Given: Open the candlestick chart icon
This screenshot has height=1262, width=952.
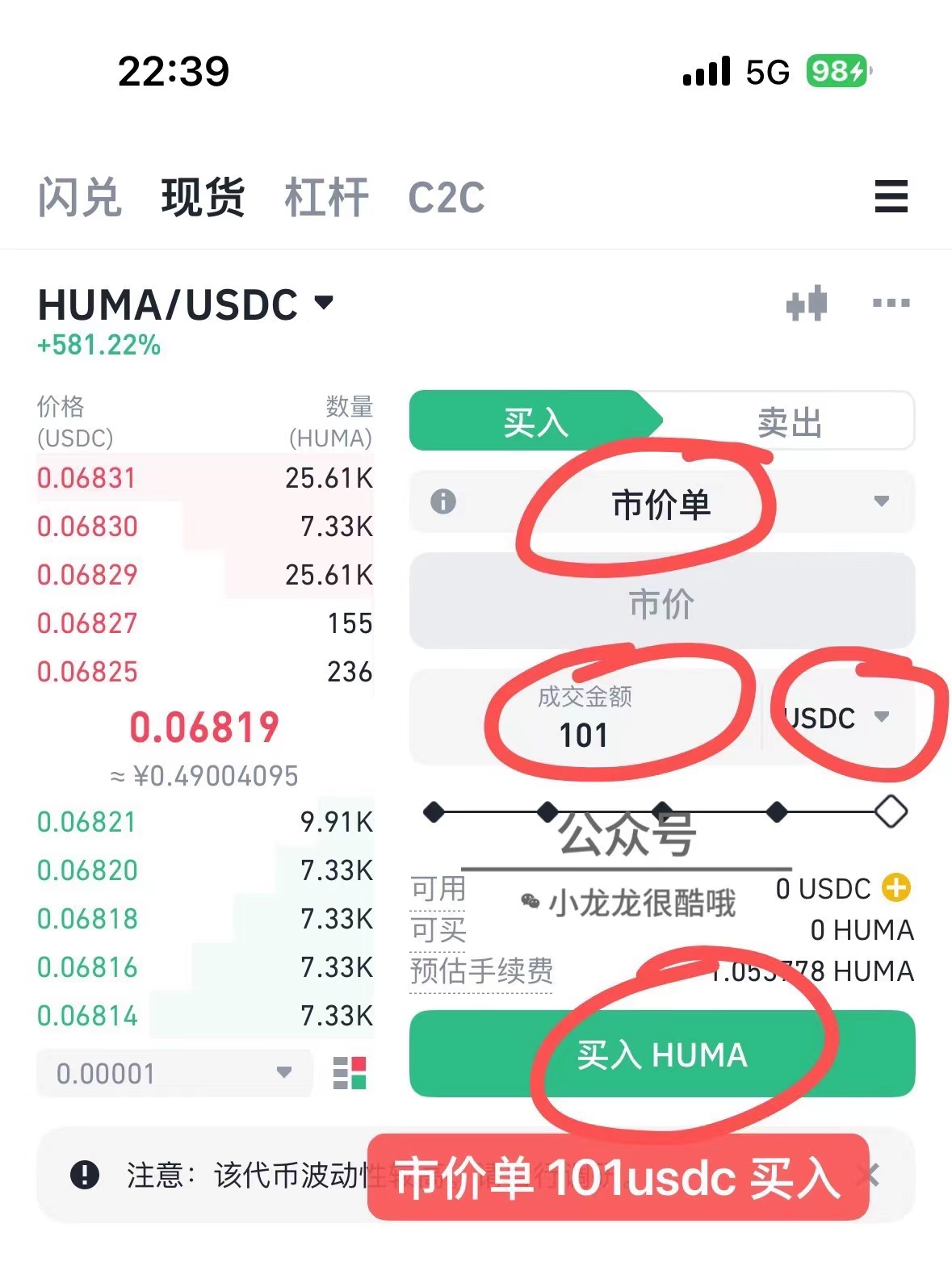Looking at the screenshot, I should click(807, 304).
